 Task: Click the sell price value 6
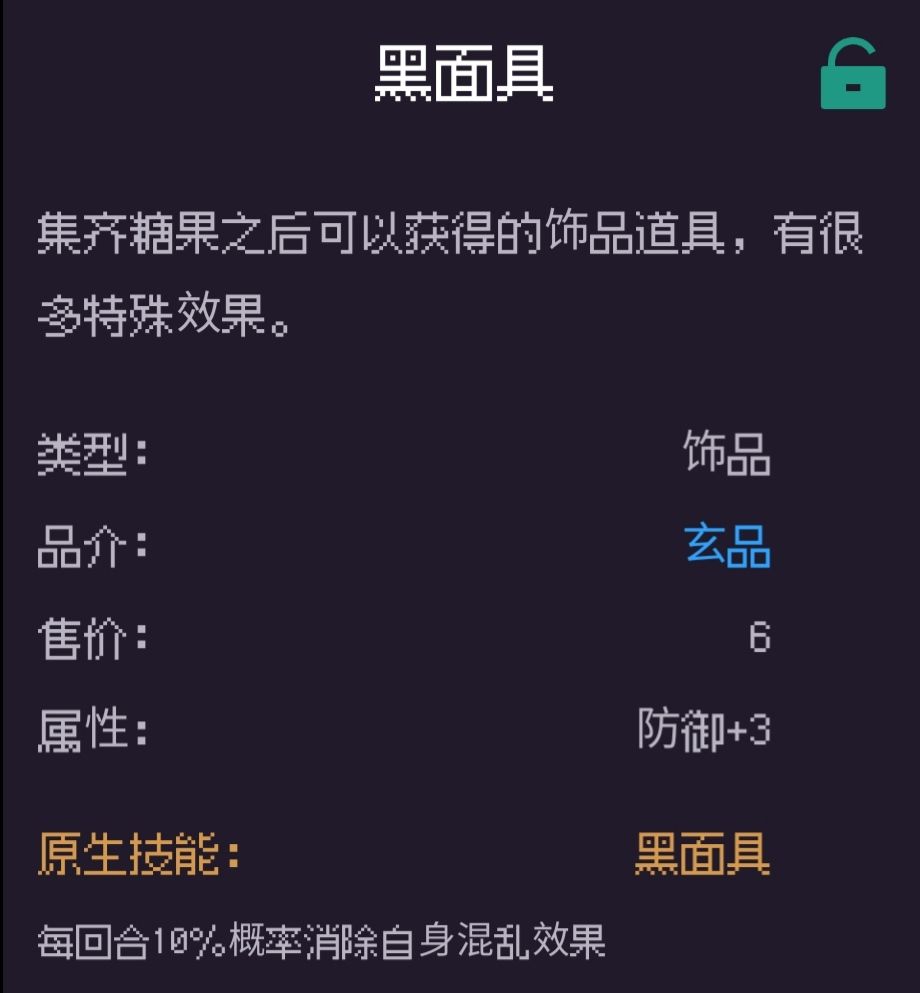click(x=761, y=636)
